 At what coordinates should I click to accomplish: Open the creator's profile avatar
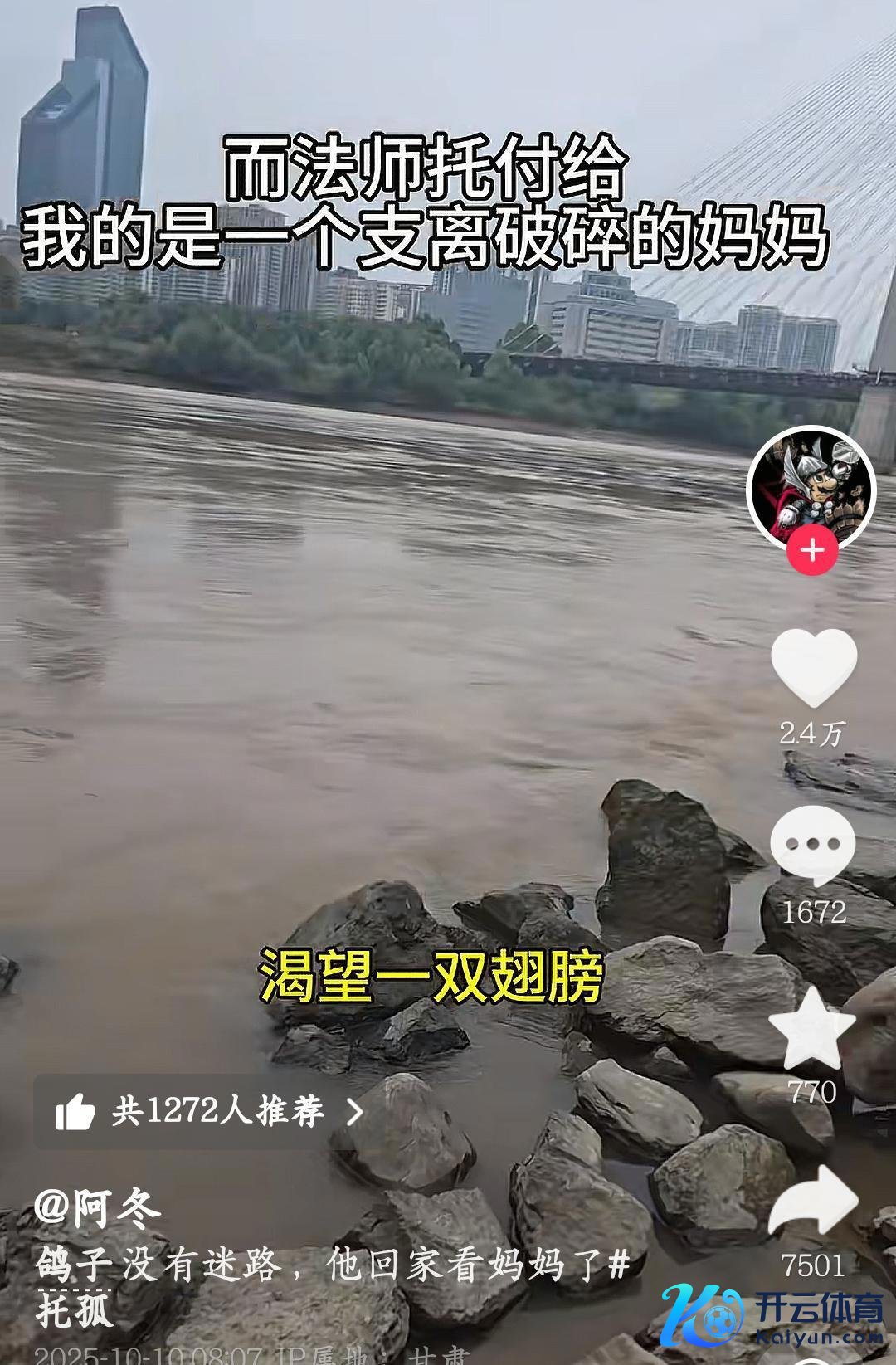811,490
